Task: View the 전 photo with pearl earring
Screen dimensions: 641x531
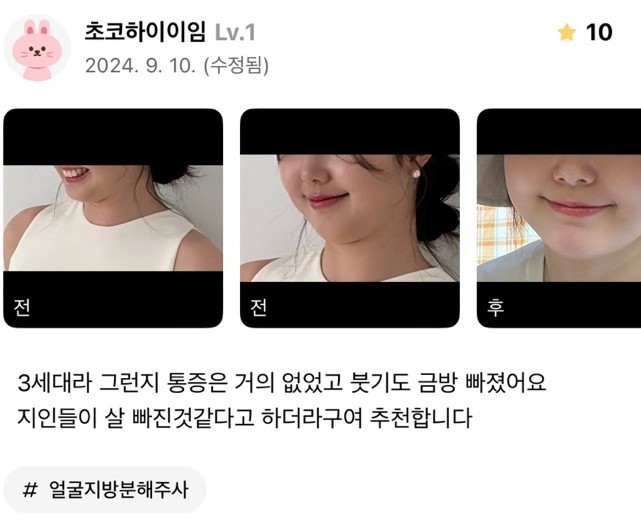Action: click(349, 218)
